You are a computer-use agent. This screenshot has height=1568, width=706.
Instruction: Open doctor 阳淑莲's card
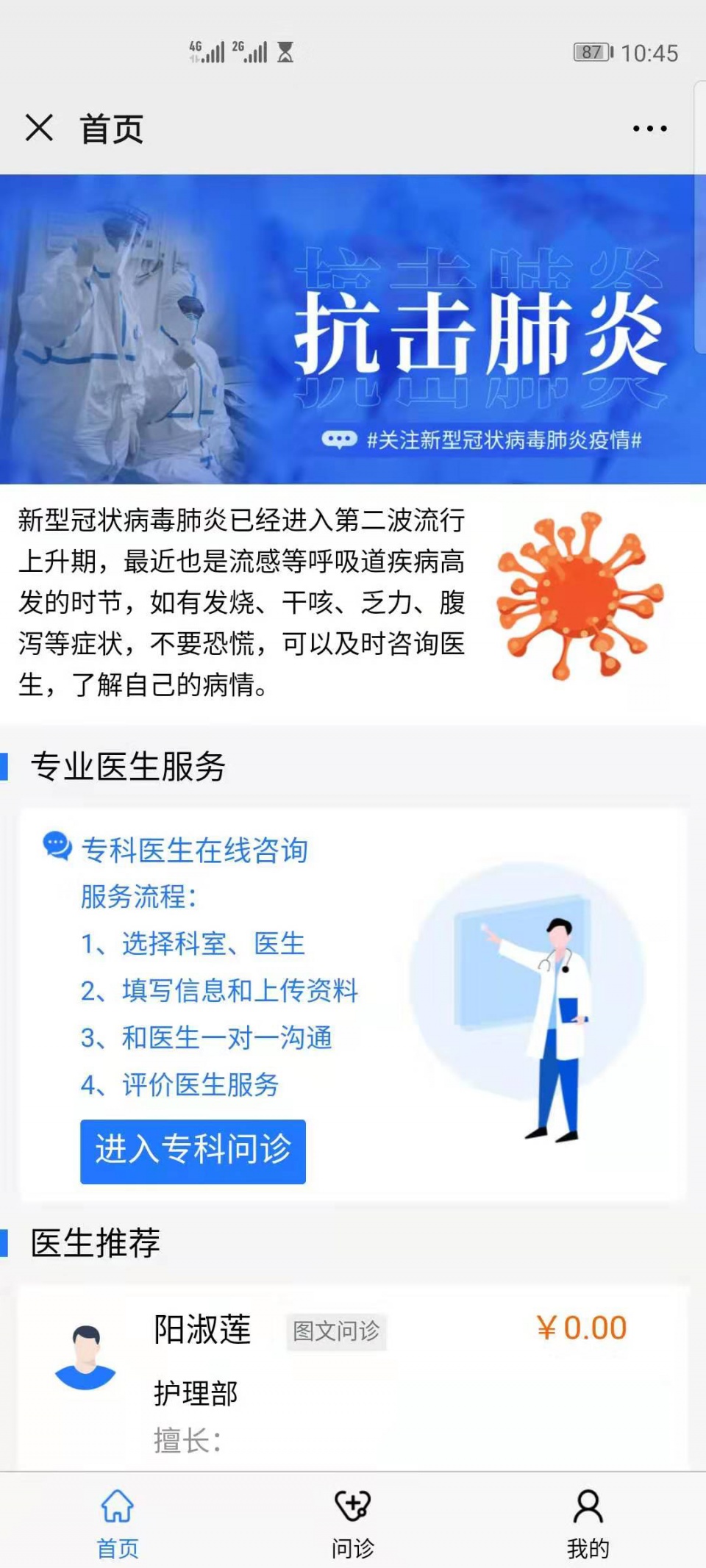coord(353,1375)
